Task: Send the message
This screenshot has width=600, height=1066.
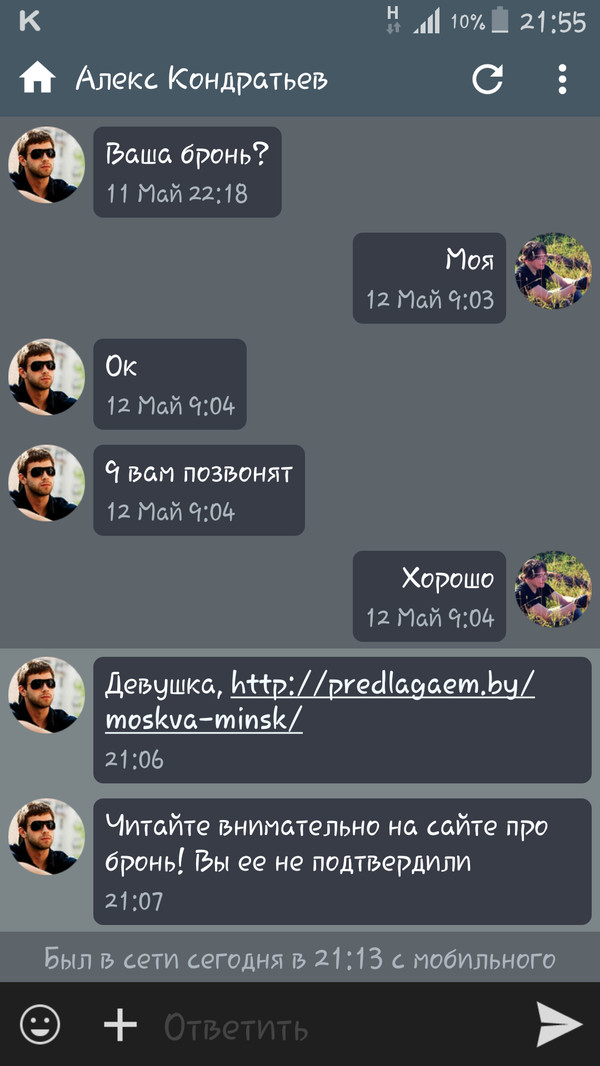Action: coord(558,1024)
